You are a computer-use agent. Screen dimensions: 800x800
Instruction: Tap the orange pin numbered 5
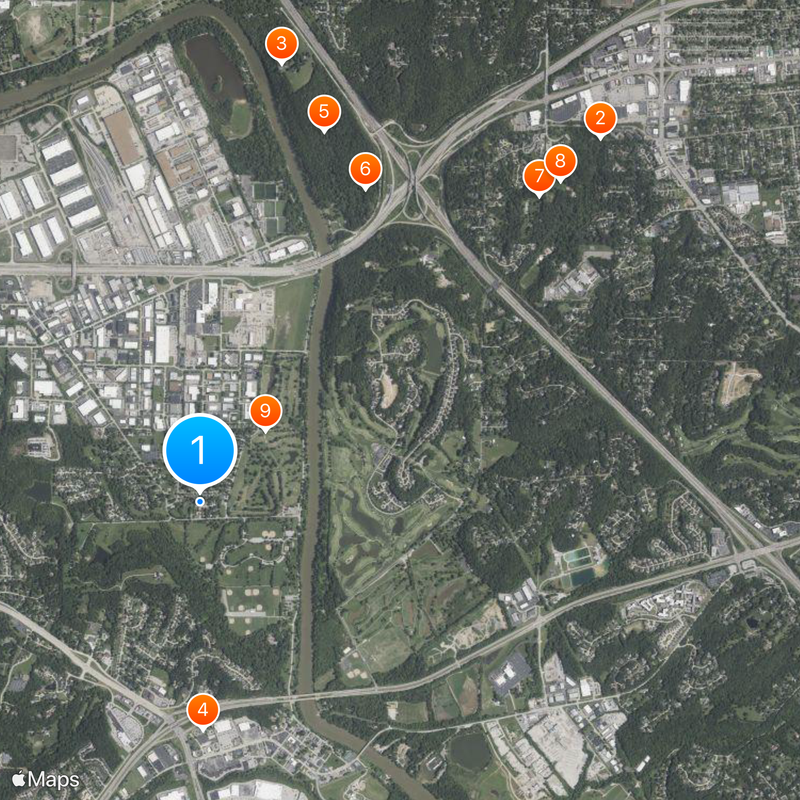pos(323,112)
